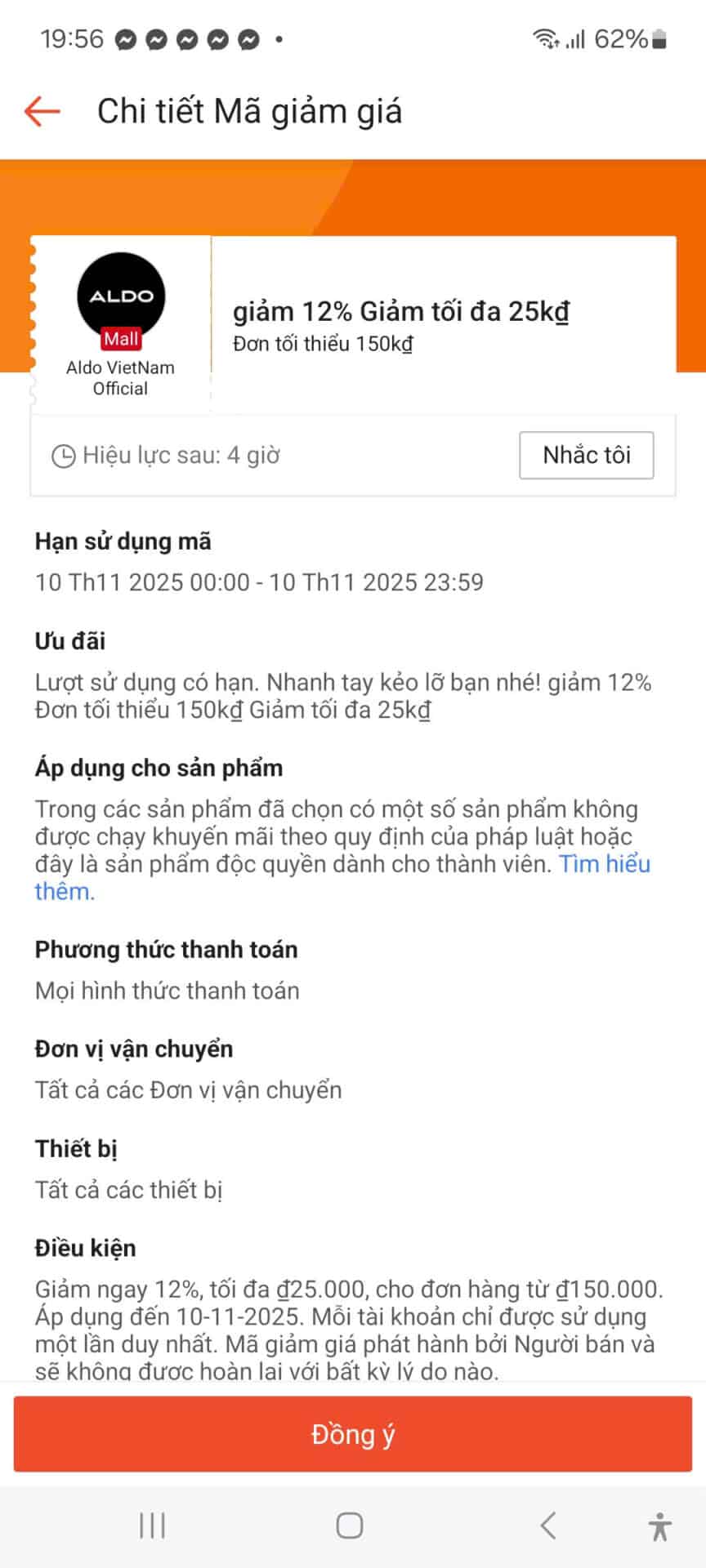This screenshot has width=706, height=1568.
Task: Tap the recent apps button in navigation bar
Action: tap(152, 1522)
